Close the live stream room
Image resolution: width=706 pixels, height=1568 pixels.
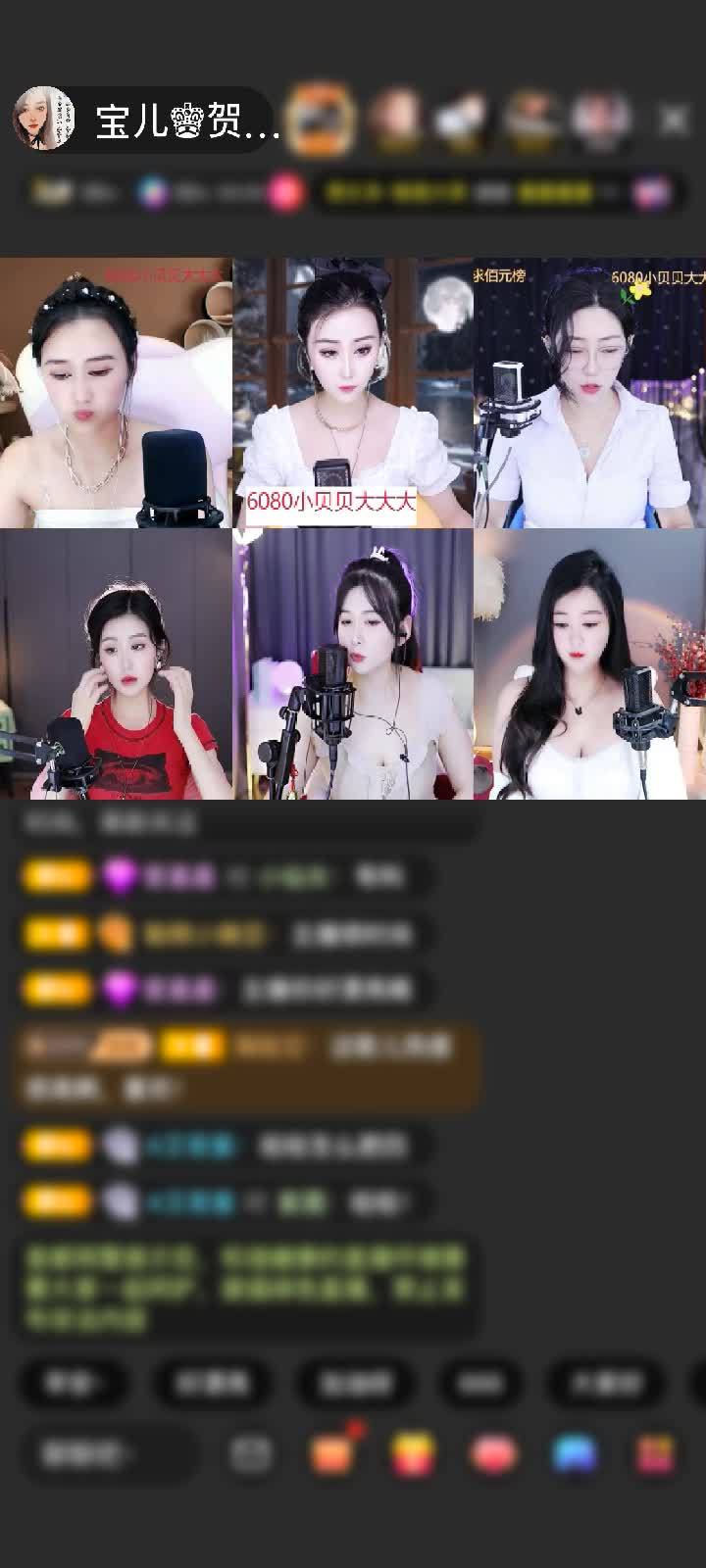pos(674,121)
